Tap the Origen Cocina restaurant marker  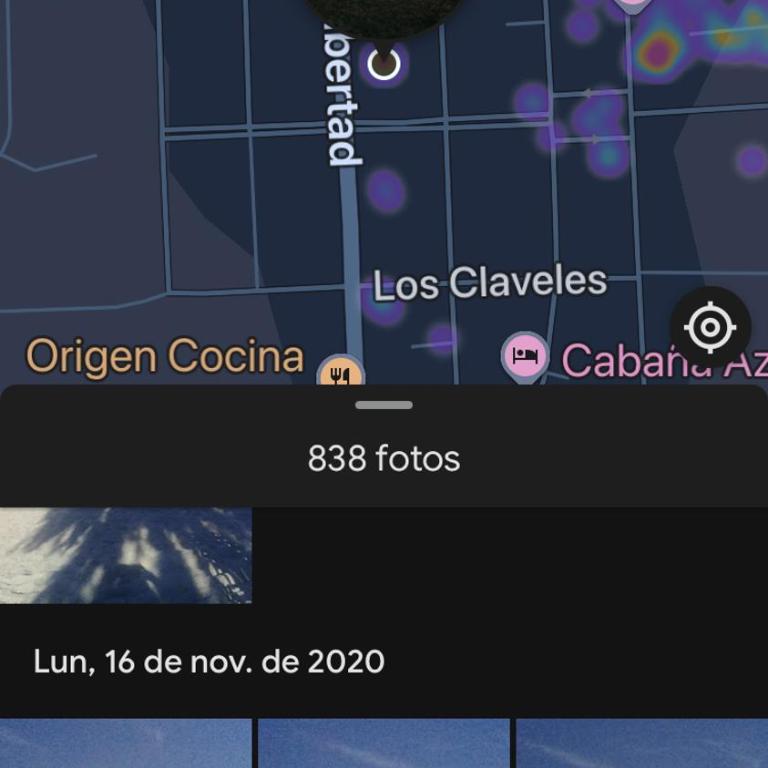click(340, 373)
